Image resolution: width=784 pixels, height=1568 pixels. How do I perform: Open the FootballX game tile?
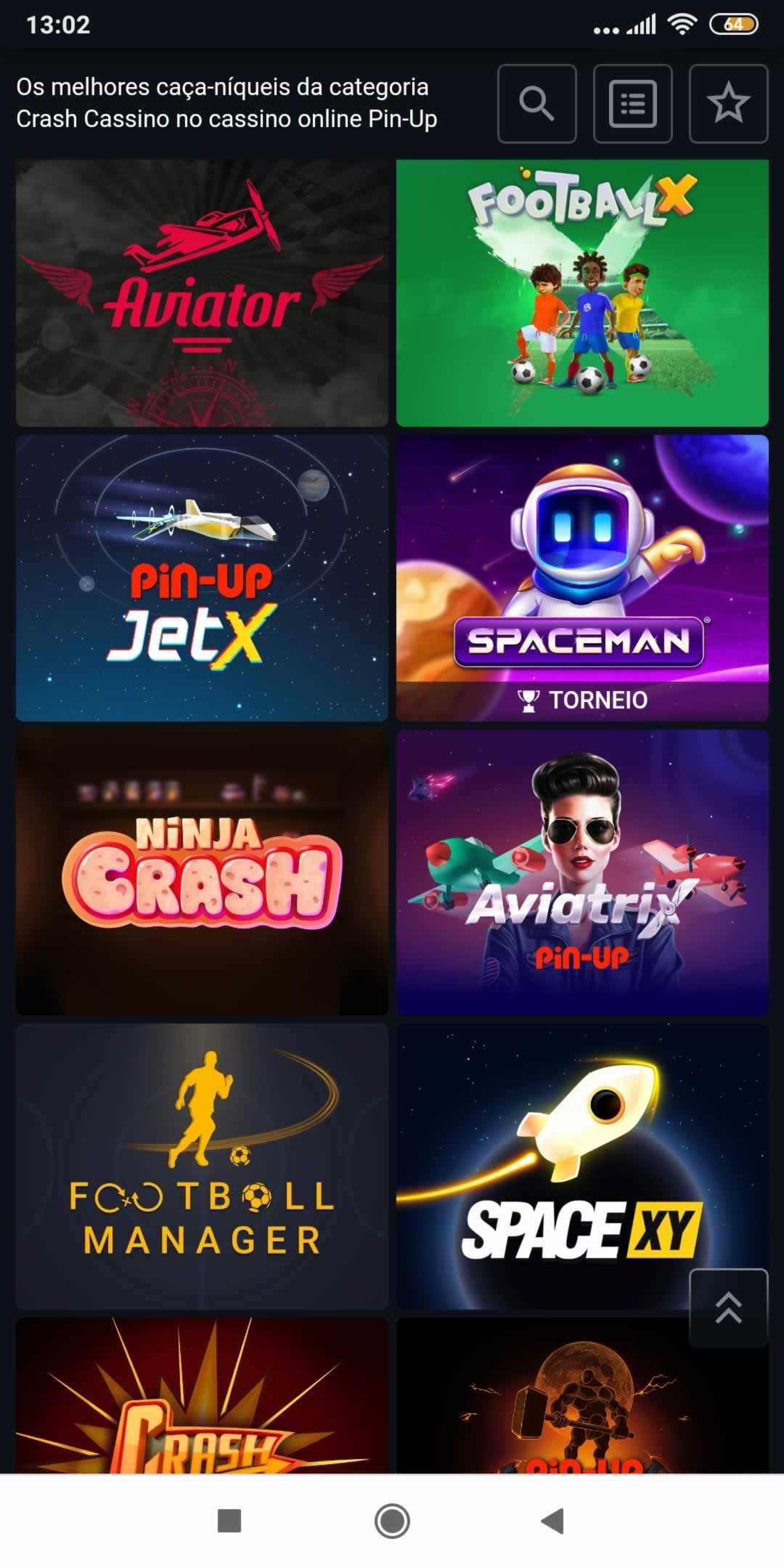[582, 293]
